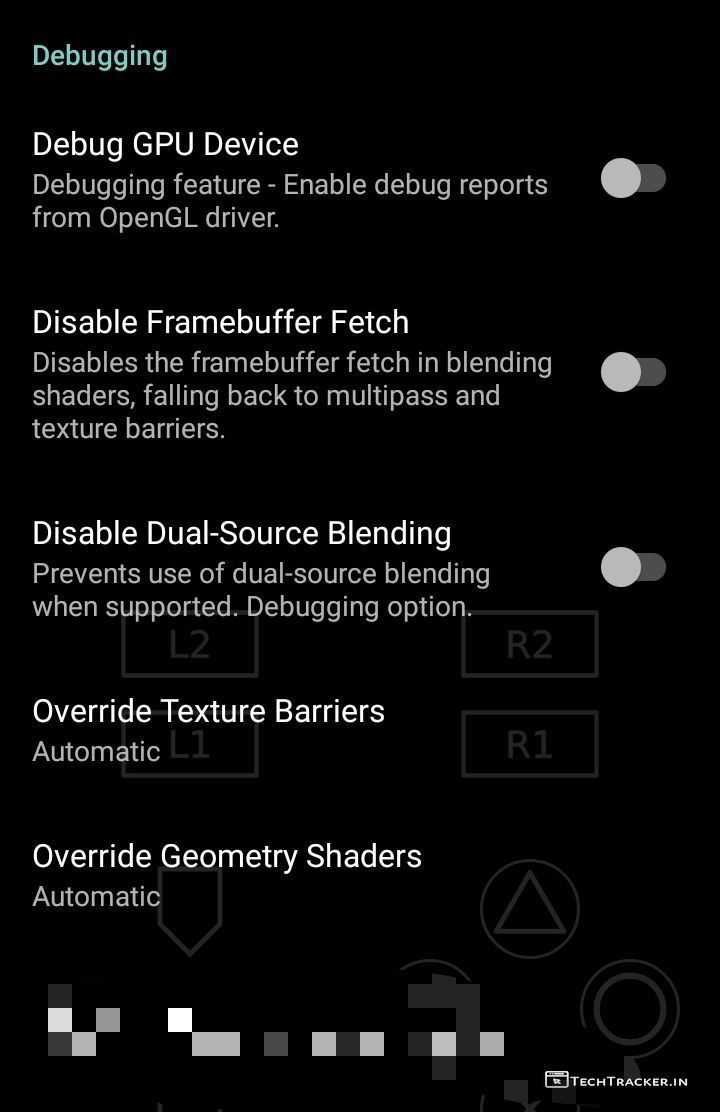Turn on Disable Dual-Source Blending
Screen dimensions: 720x1112
point(633,568)
